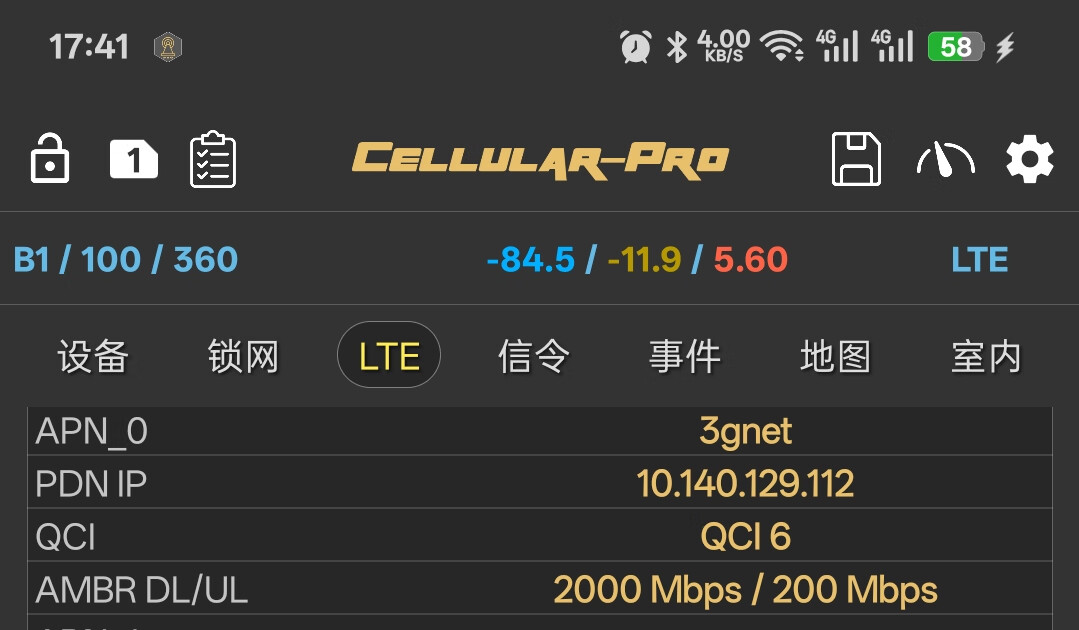
Task: Switch to the 锁网 tab
Action: [x=243, y=356]
